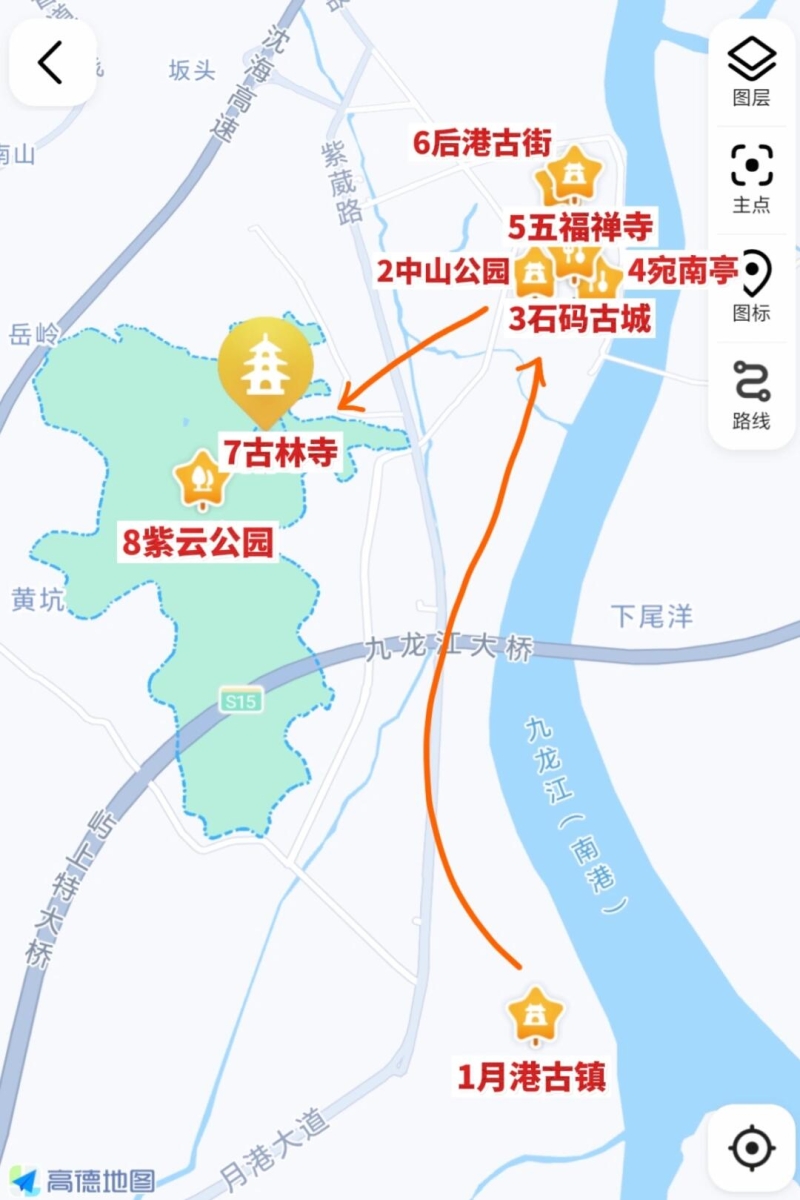Image resolution: width=800 pixels, height=1200 pixels.
Task: Select the 月港古镇 star marker
Action: pyautogui.click(x=536, y=1016)
